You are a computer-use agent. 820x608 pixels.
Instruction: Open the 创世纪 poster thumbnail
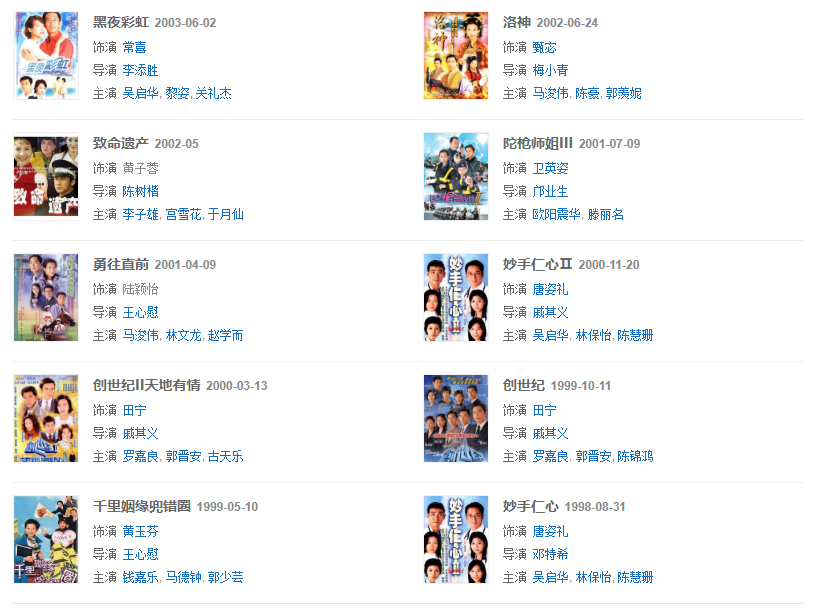click(456, 419)
